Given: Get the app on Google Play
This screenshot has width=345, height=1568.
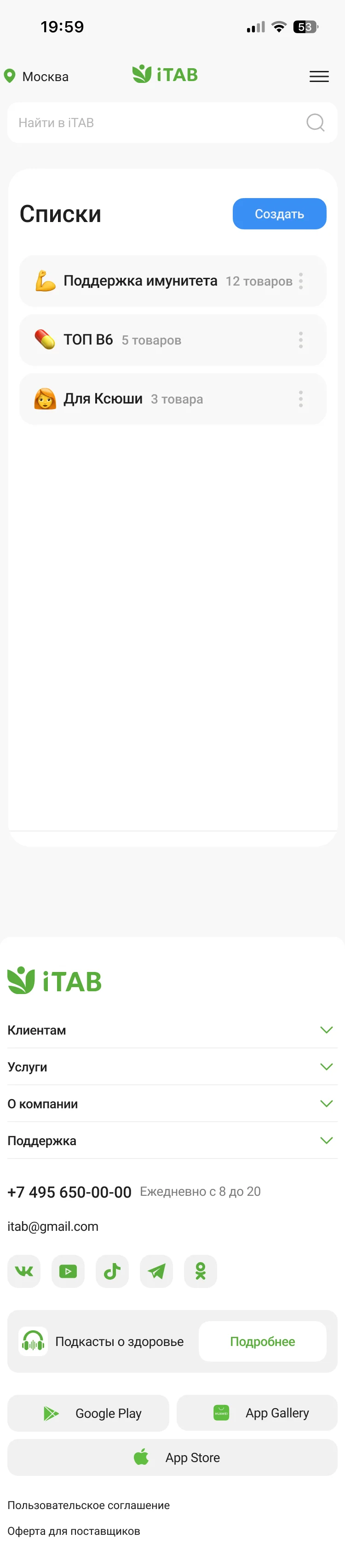Looking at the screenshot, I should [x=88, y=1413].
